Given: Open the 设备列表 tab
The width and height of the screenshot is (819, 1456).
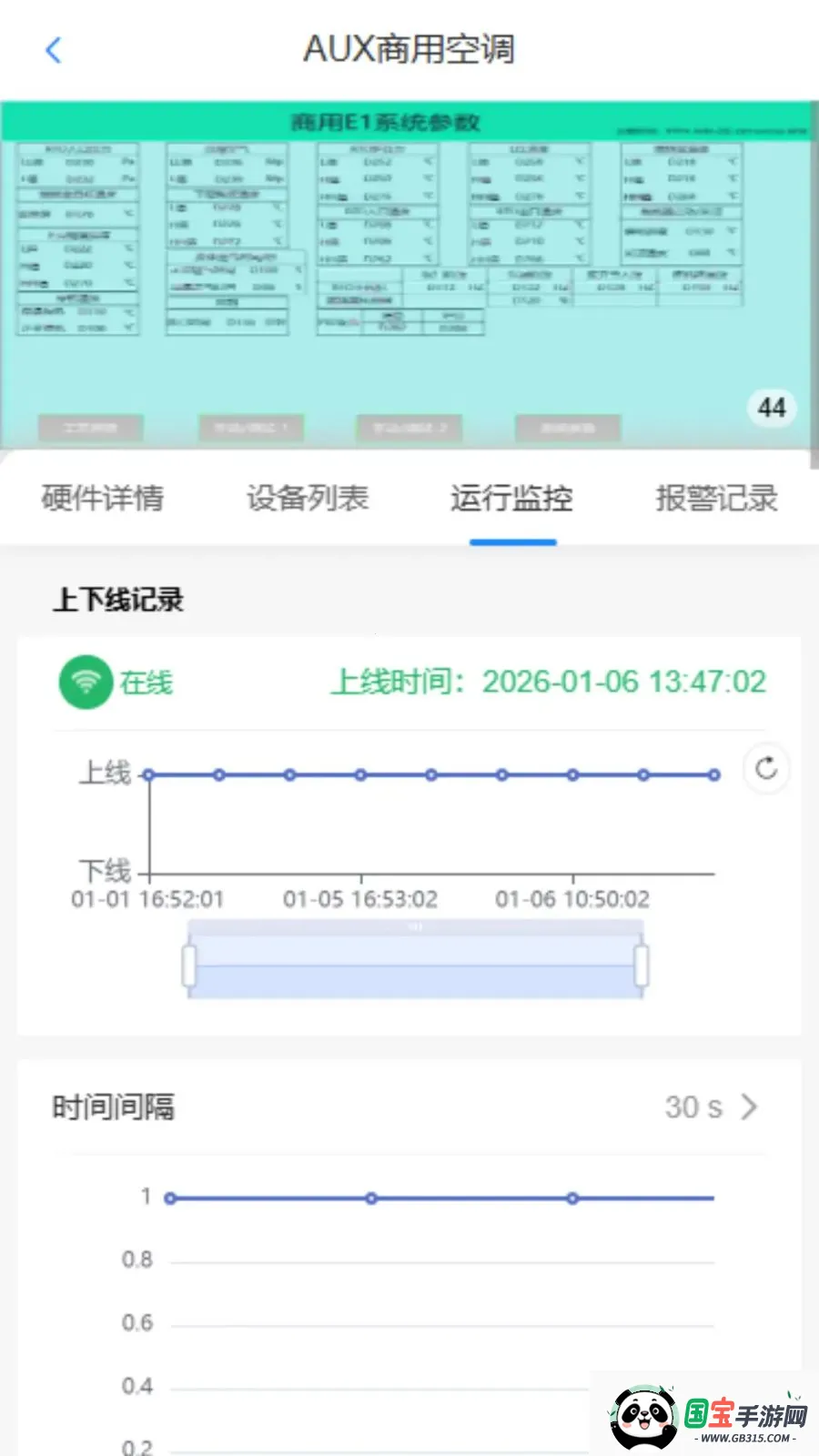Looking at the screenshot, I should [x=308, y=500].
